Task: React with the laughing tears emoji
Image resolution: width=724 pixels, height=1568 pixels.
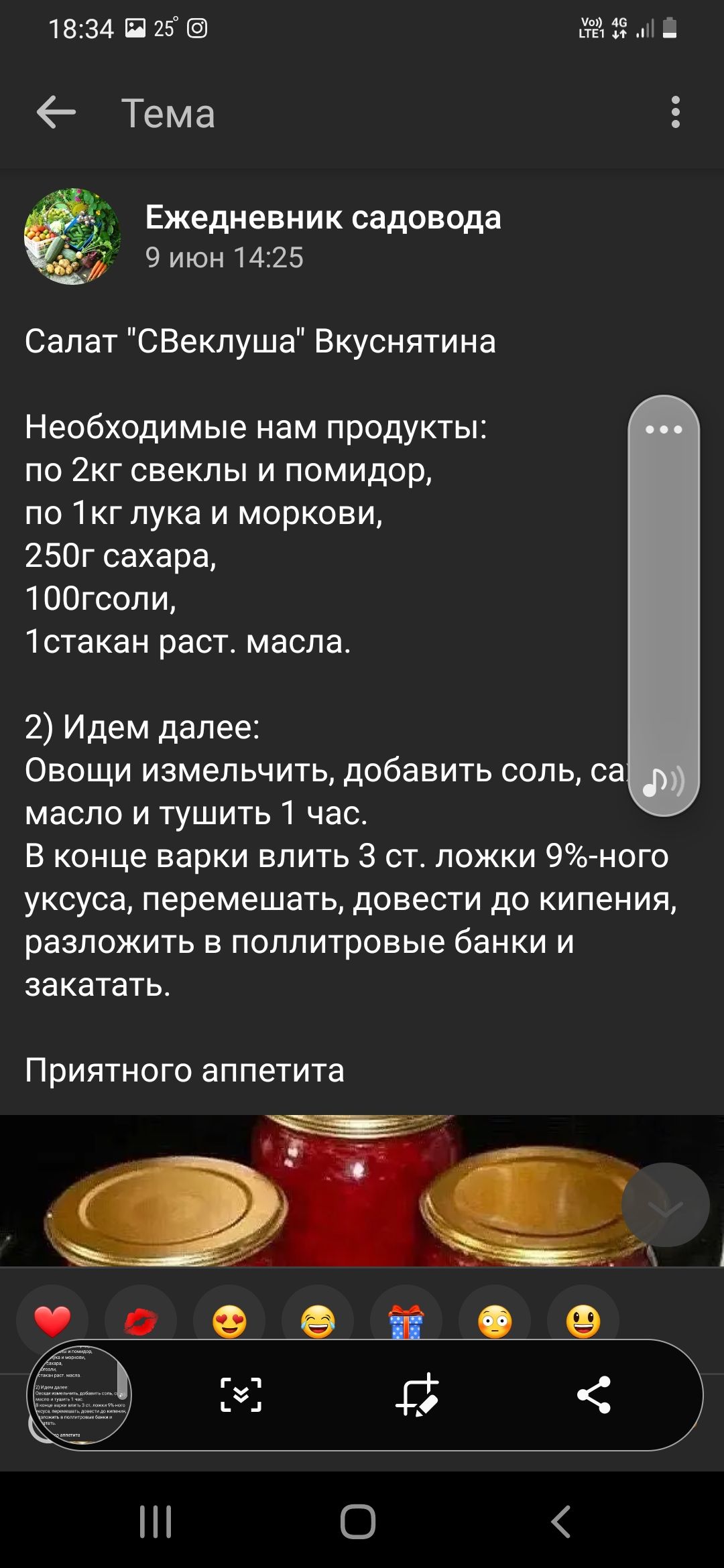Action: (318, 1321)
